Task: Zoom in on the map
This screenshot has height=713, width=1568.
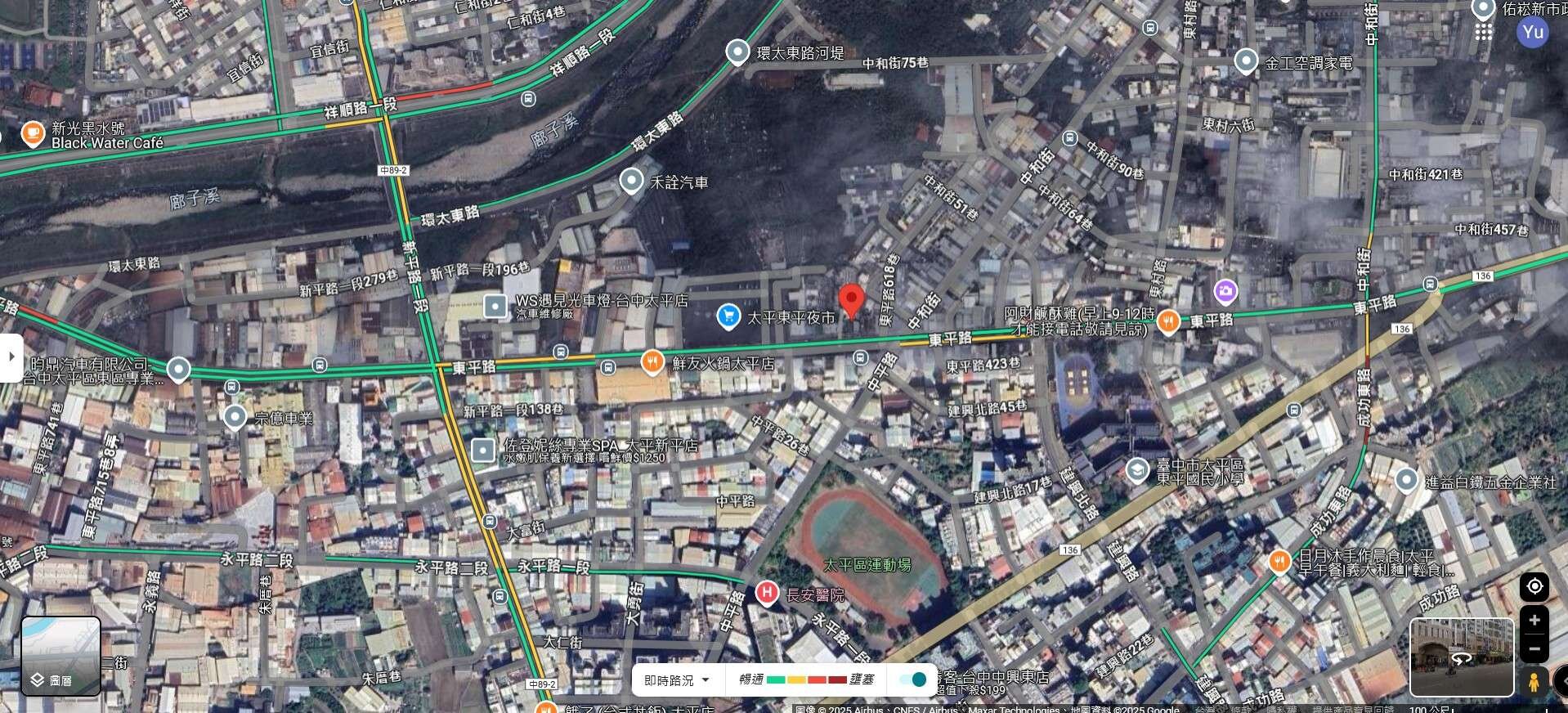Action: (1534, 621)
